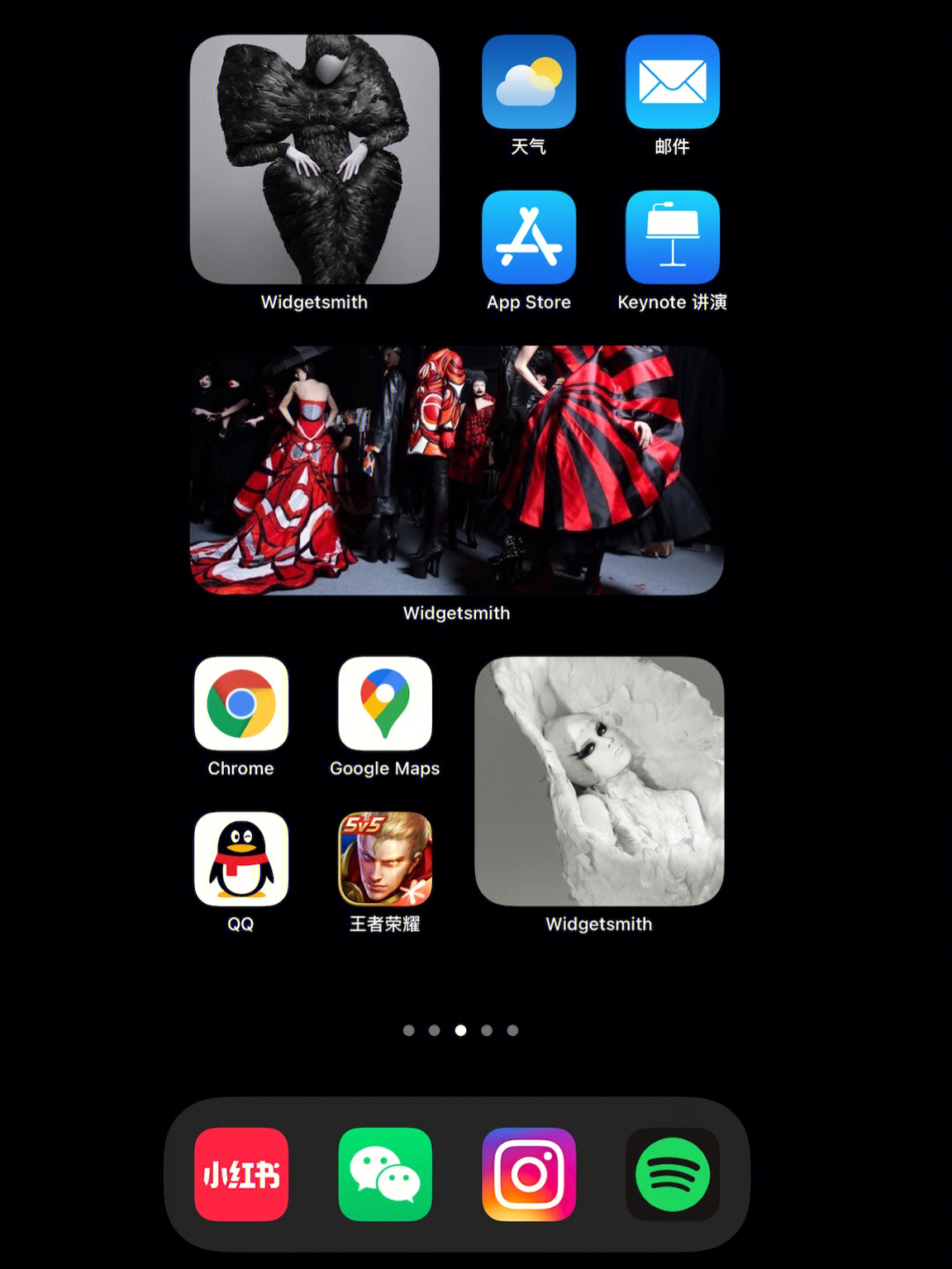The image size is (952, 1269).
Task: Launch Google Maps
Action: [385, 704]
